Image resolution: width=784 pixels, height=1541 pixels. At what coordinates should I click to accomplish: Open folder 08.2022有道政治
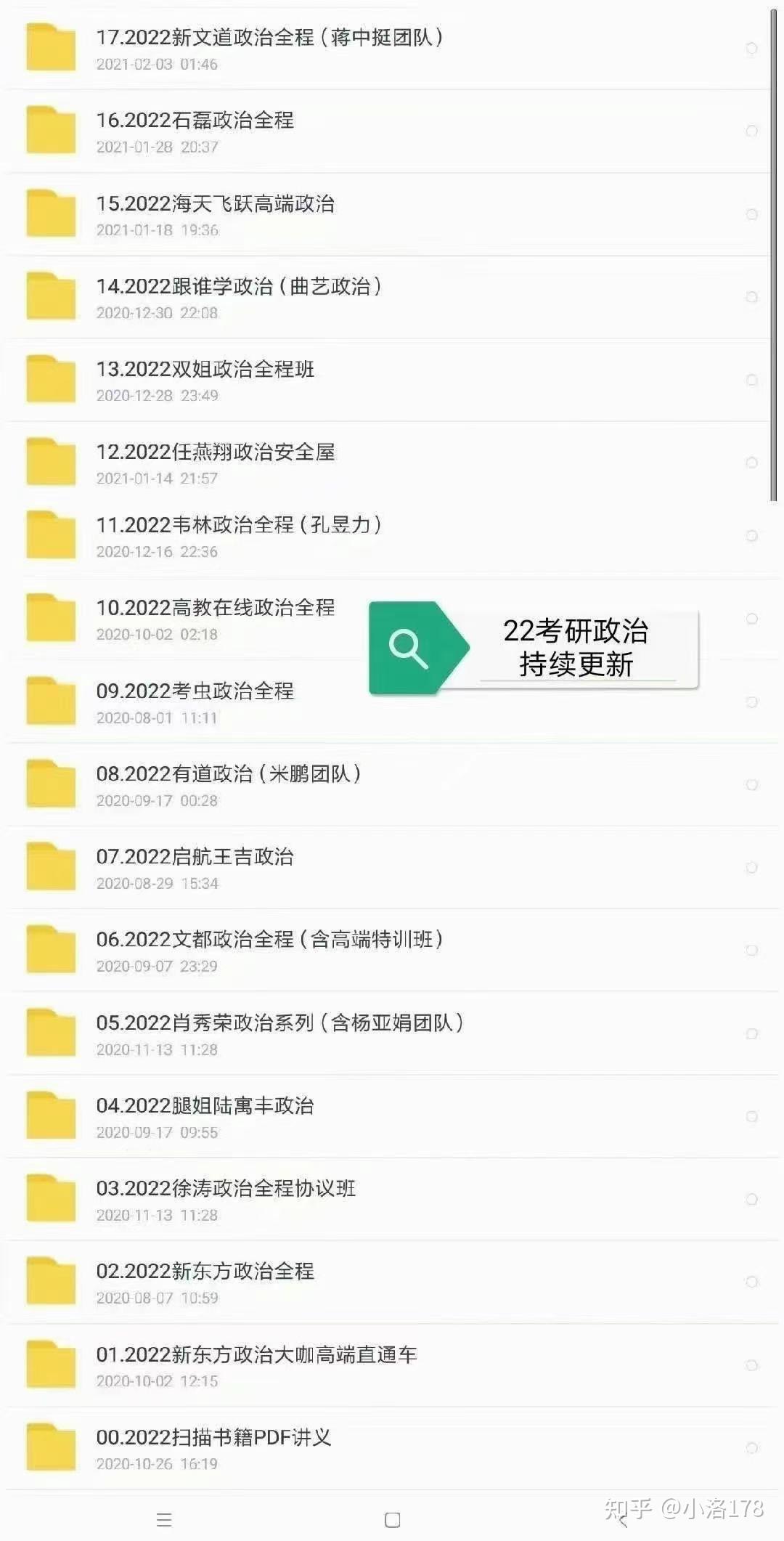coord(228,774)
